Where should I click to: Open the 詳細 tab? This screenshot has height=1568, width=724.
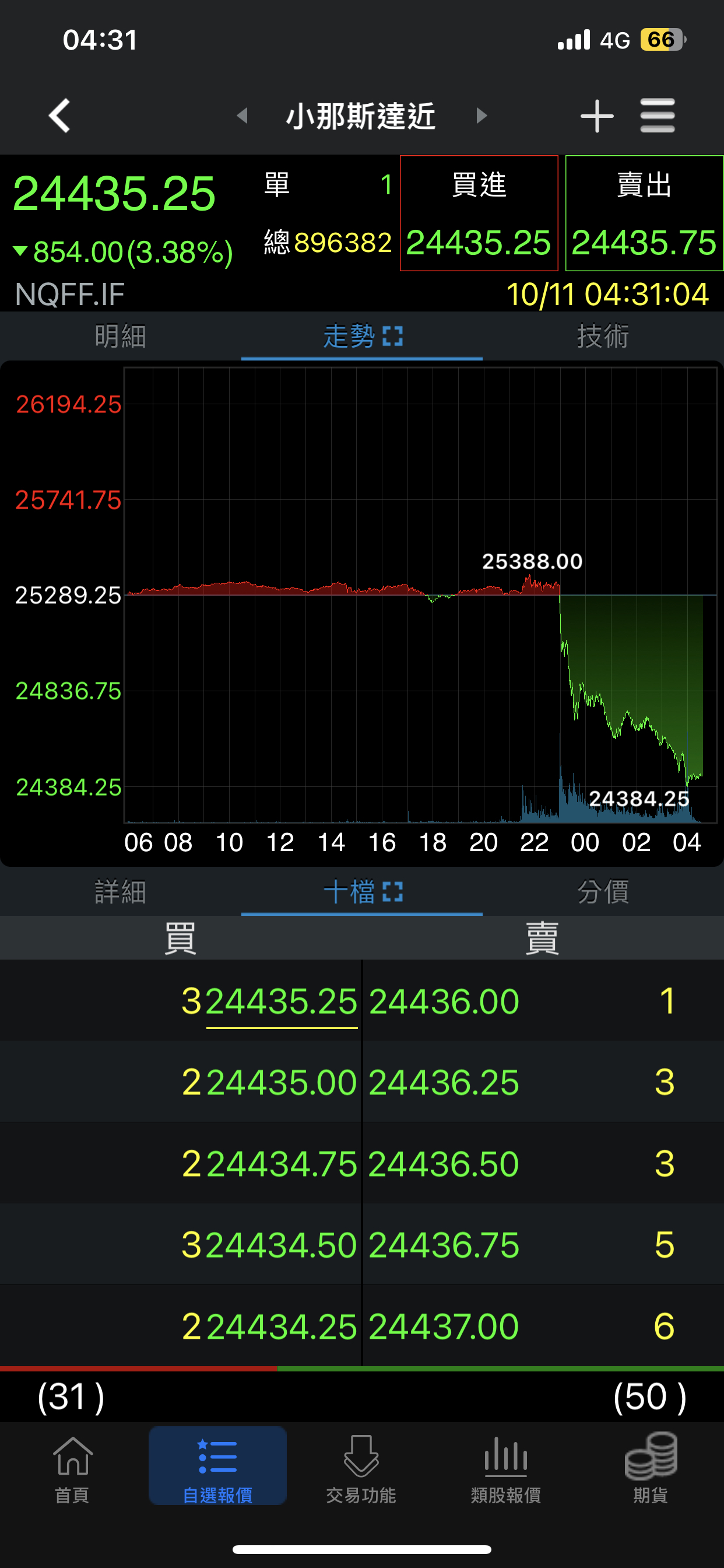121,892
